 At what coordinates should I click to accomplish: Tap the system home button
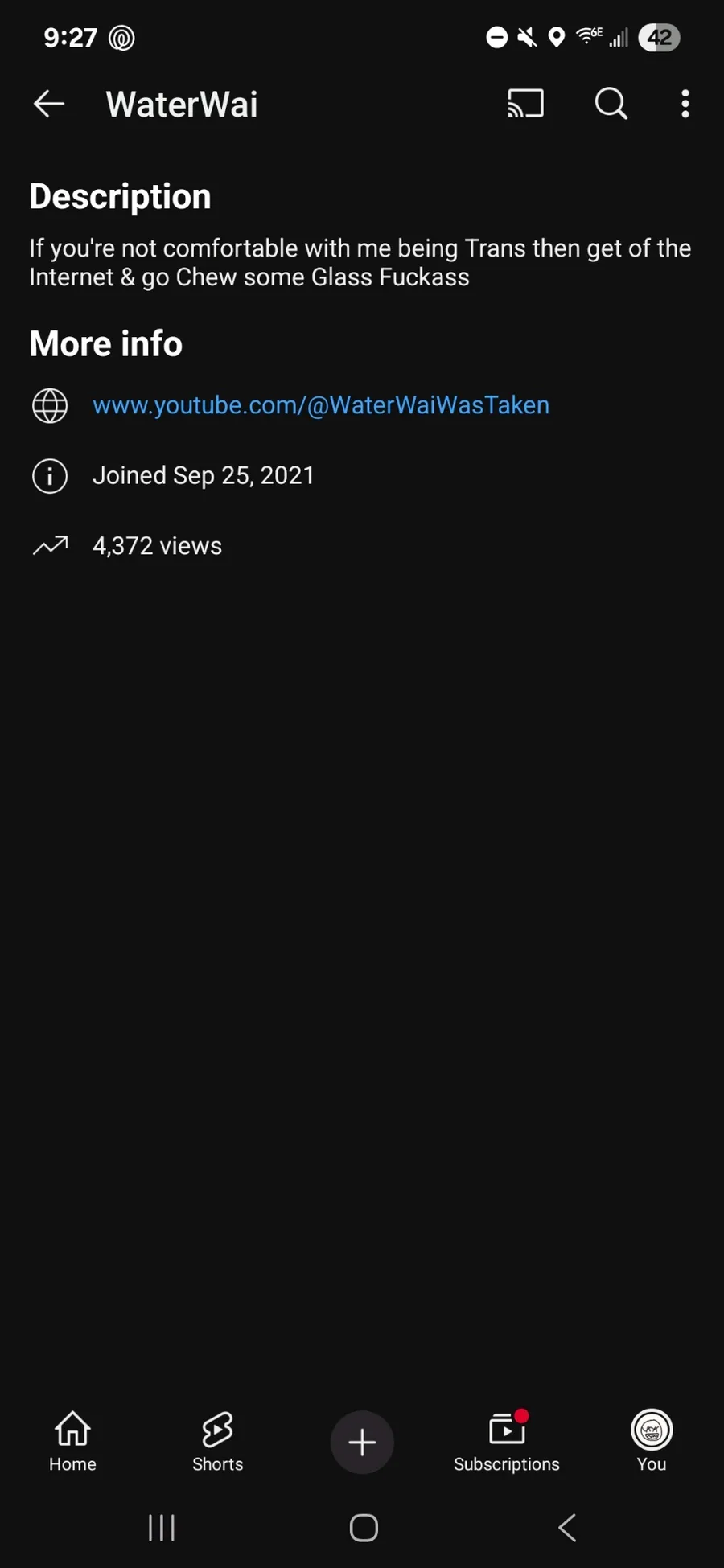tap(364, 1528)
